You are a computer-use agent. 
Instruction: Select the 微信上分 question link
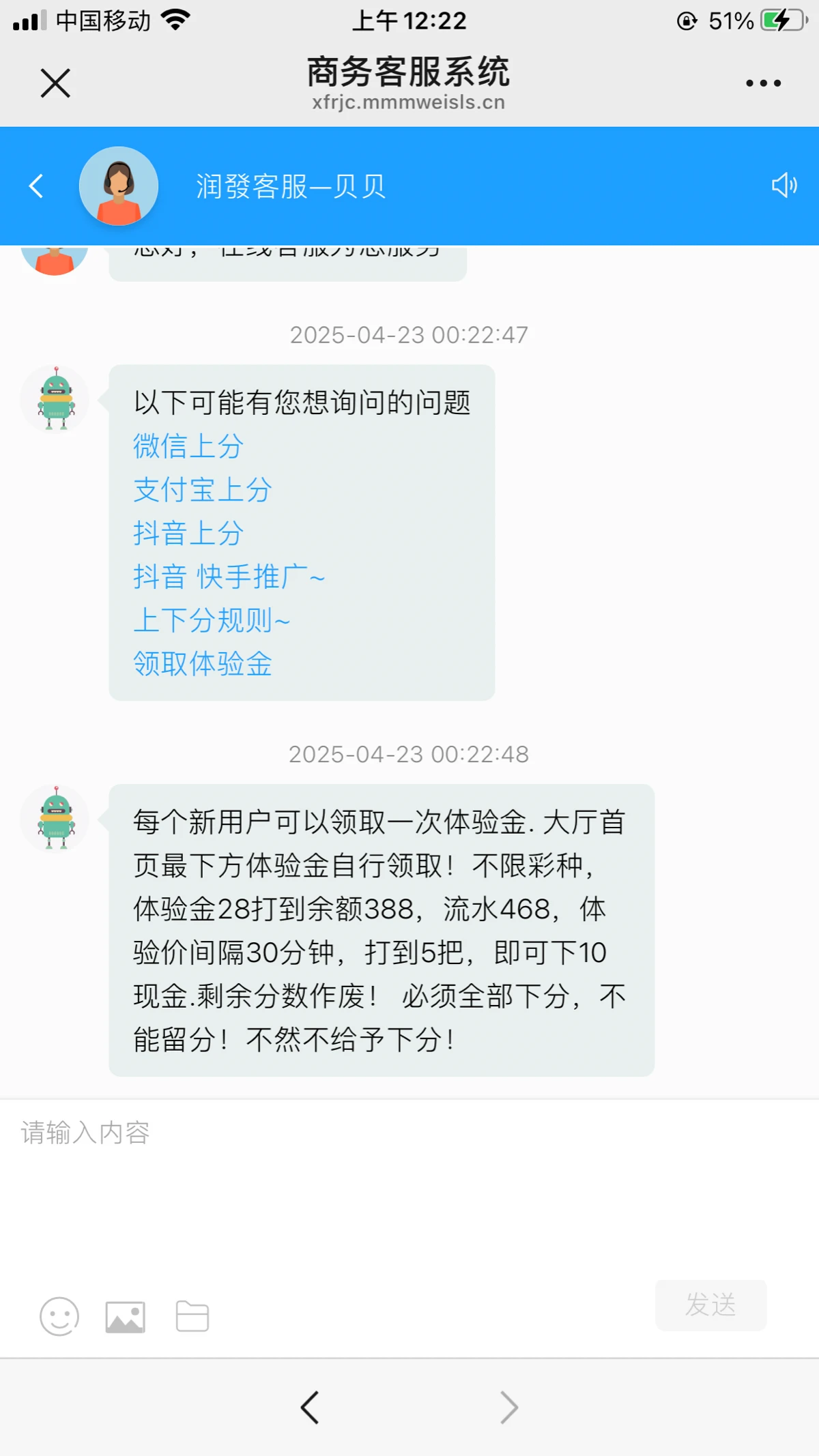[188, 445]
